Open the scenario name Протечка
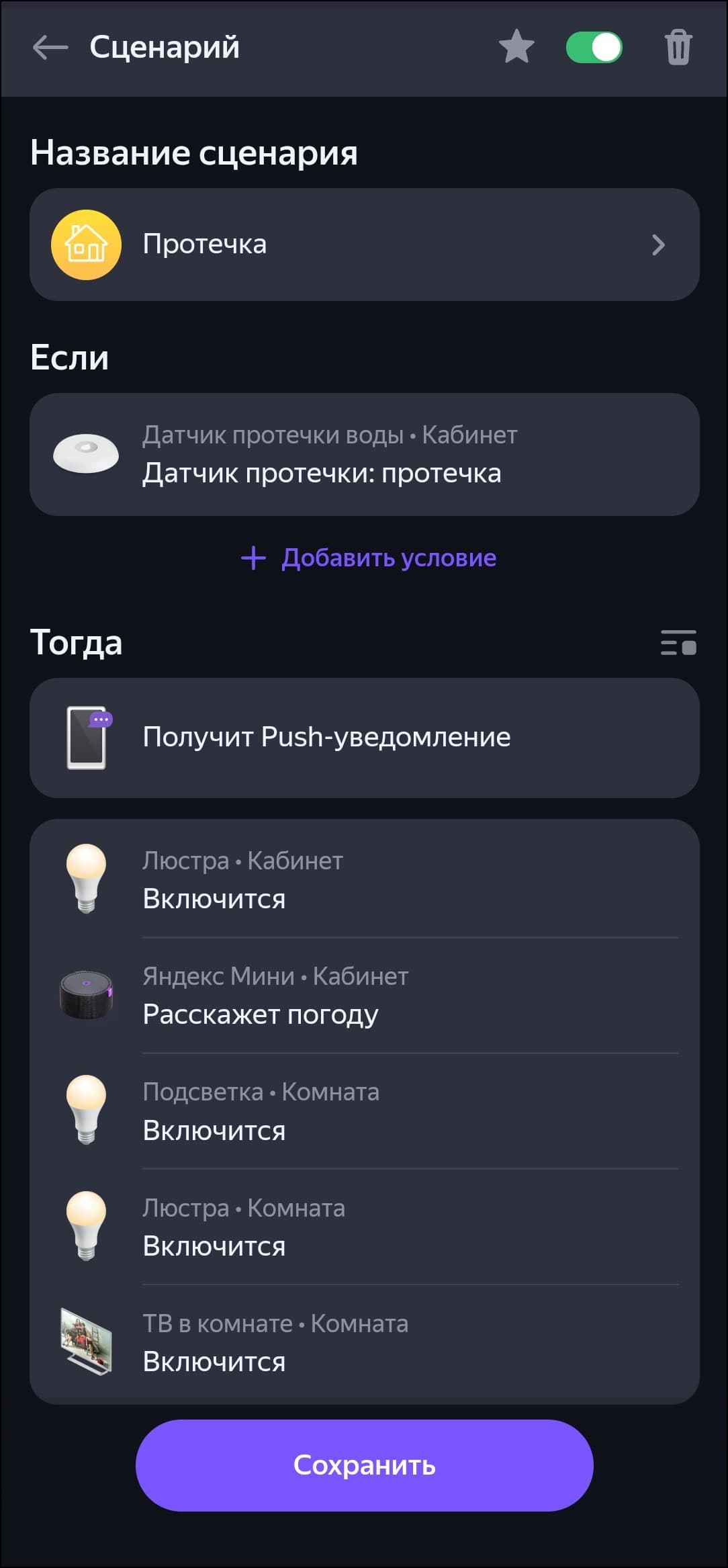728x1568 pixels. click(x=364, y=245)
